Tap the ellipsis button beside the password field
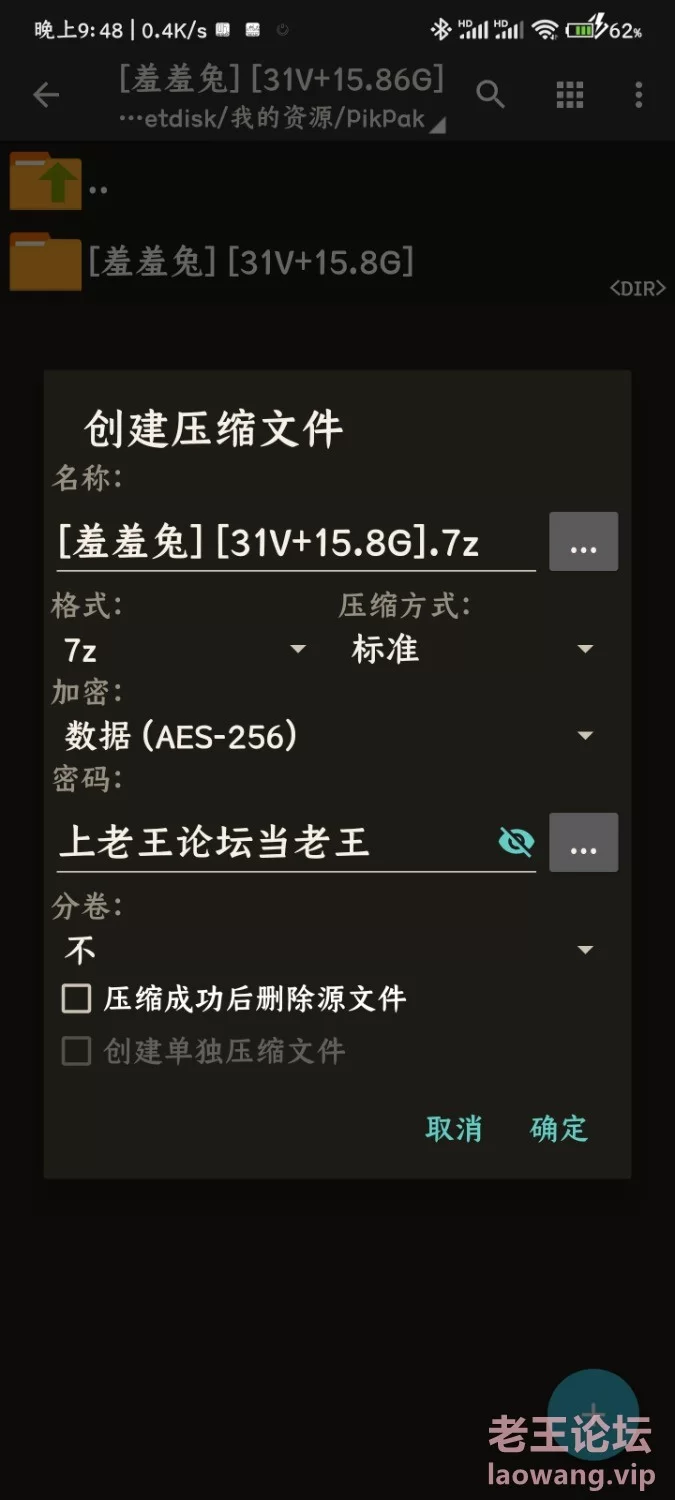675x1500 pixels. [583, 842]
